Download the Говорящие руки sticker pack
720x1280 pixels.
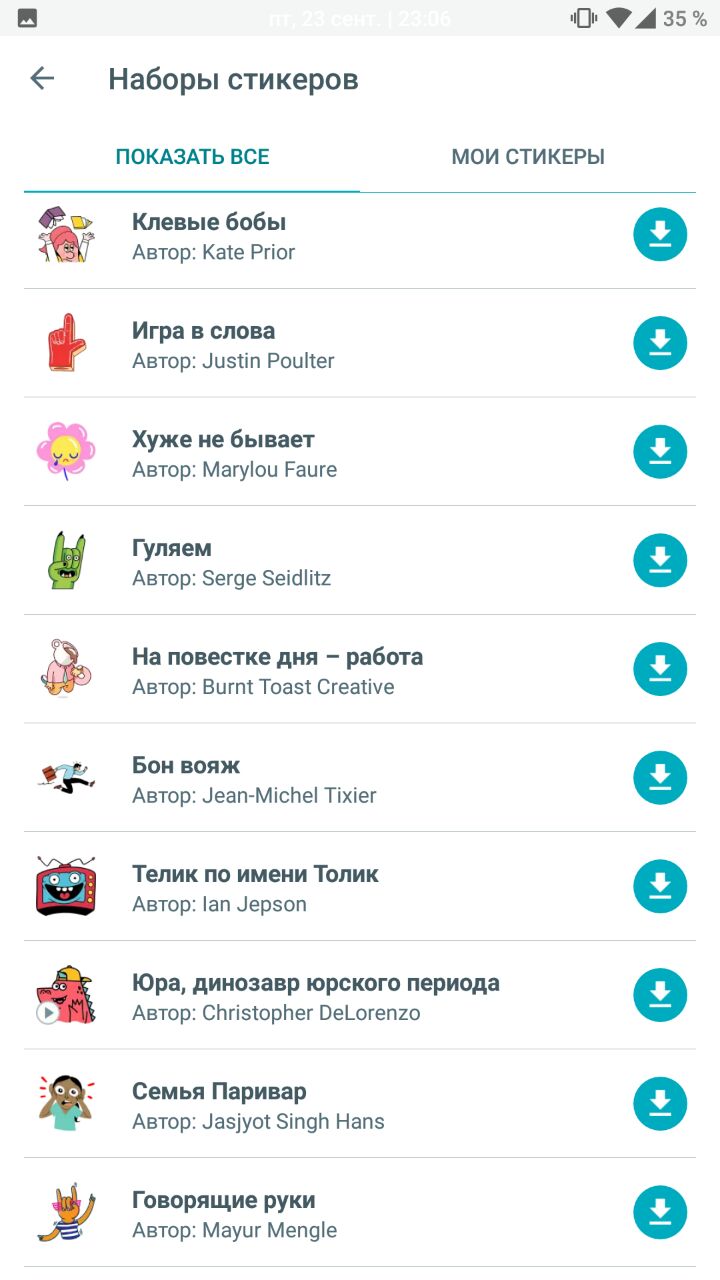point(660,1213)
